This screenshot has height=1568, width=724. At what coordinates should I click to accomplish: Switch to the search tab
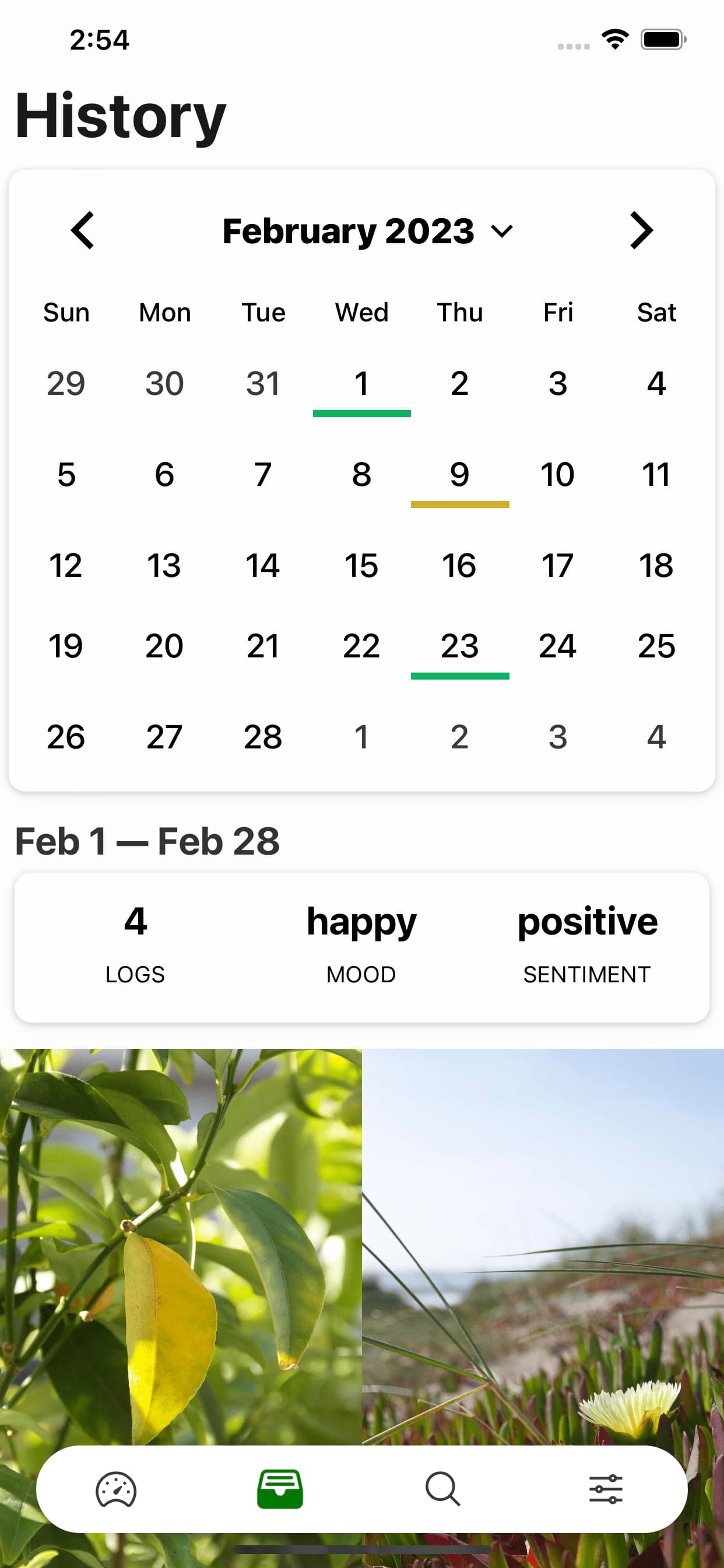[442, 1489]
